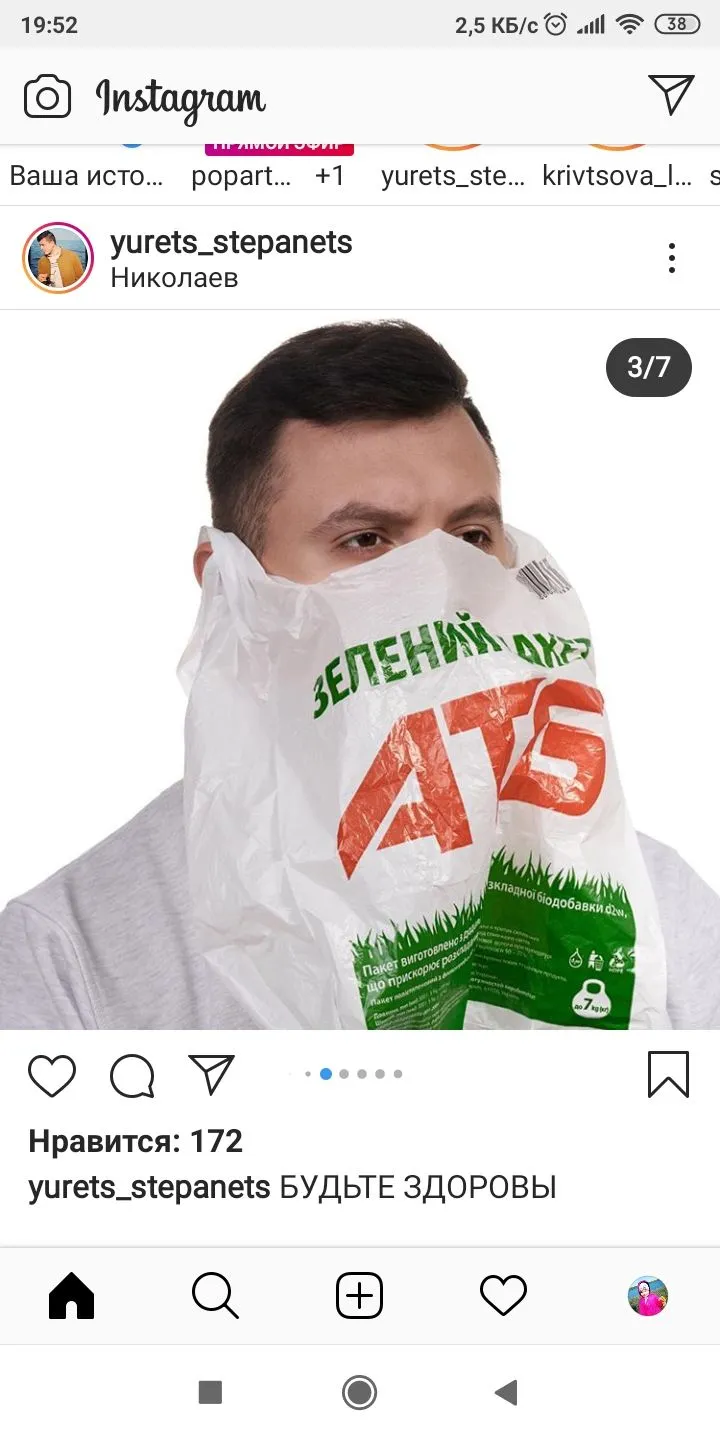Open the post's three-dot options menu

[x=672, y=258]
